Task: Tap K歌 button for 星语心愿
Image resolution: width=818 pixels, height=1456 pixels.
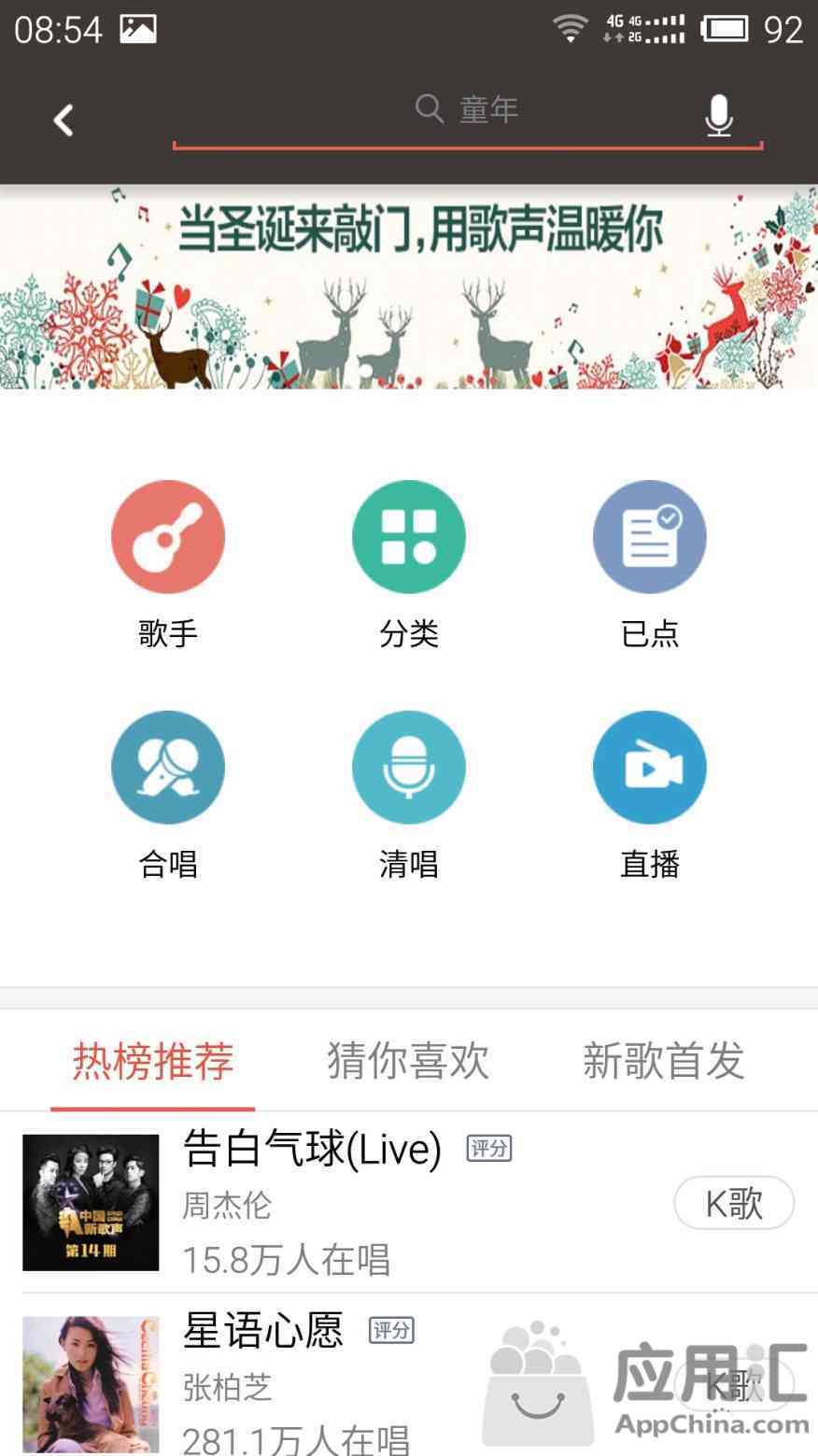Action: (x=734, y=1386)
